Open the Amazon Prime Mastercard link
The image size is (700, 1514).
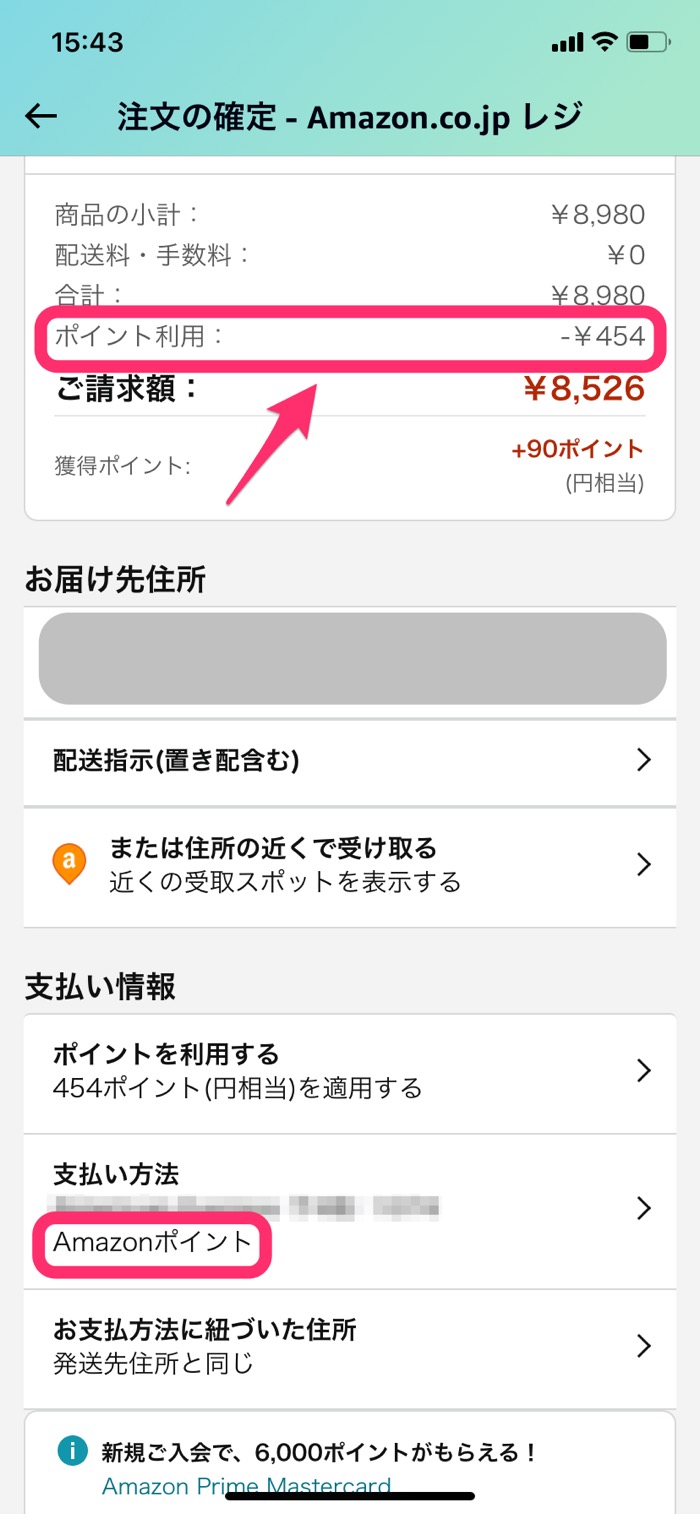coord(246,1486)
